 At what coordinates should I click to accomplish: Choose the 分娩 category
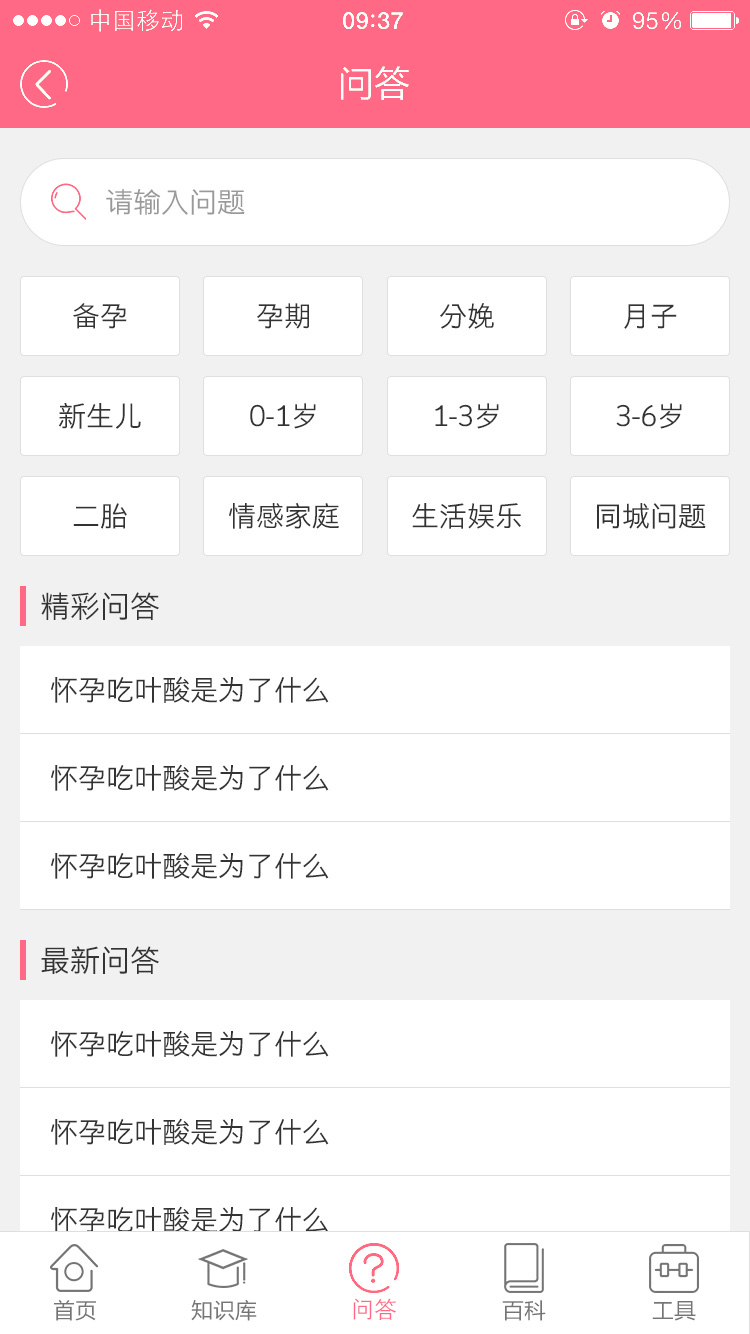tap(467, 316)
